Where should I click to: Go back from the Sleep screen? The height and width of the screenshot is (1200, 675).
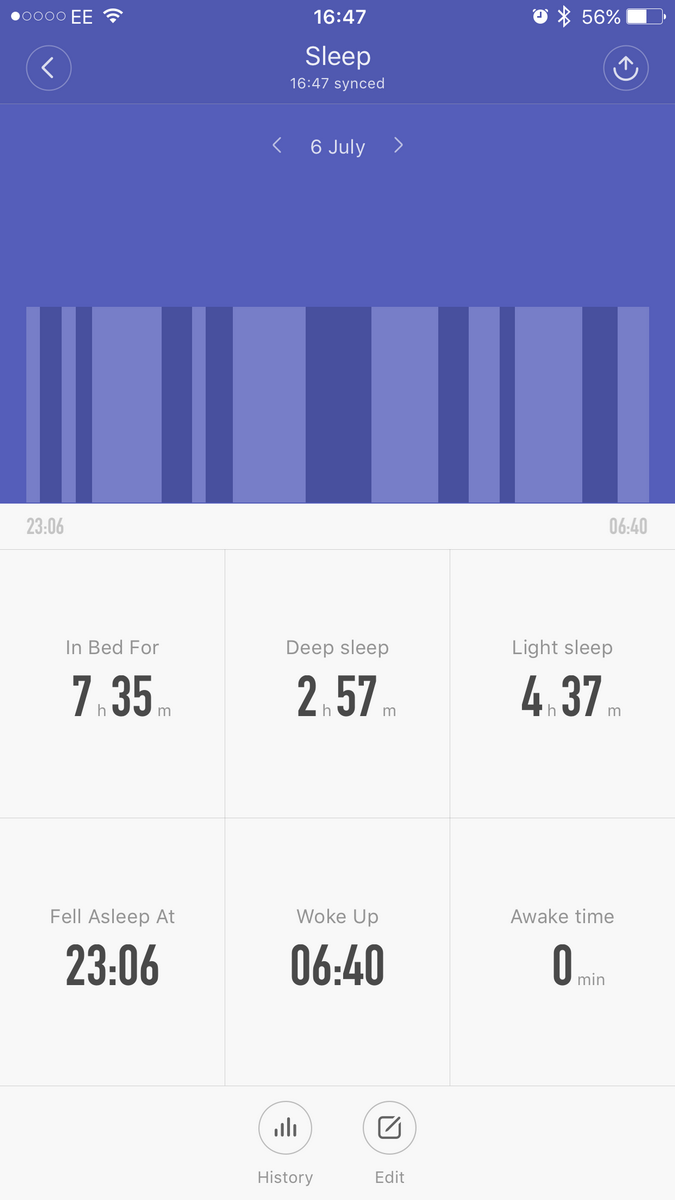tap(48, 68)
